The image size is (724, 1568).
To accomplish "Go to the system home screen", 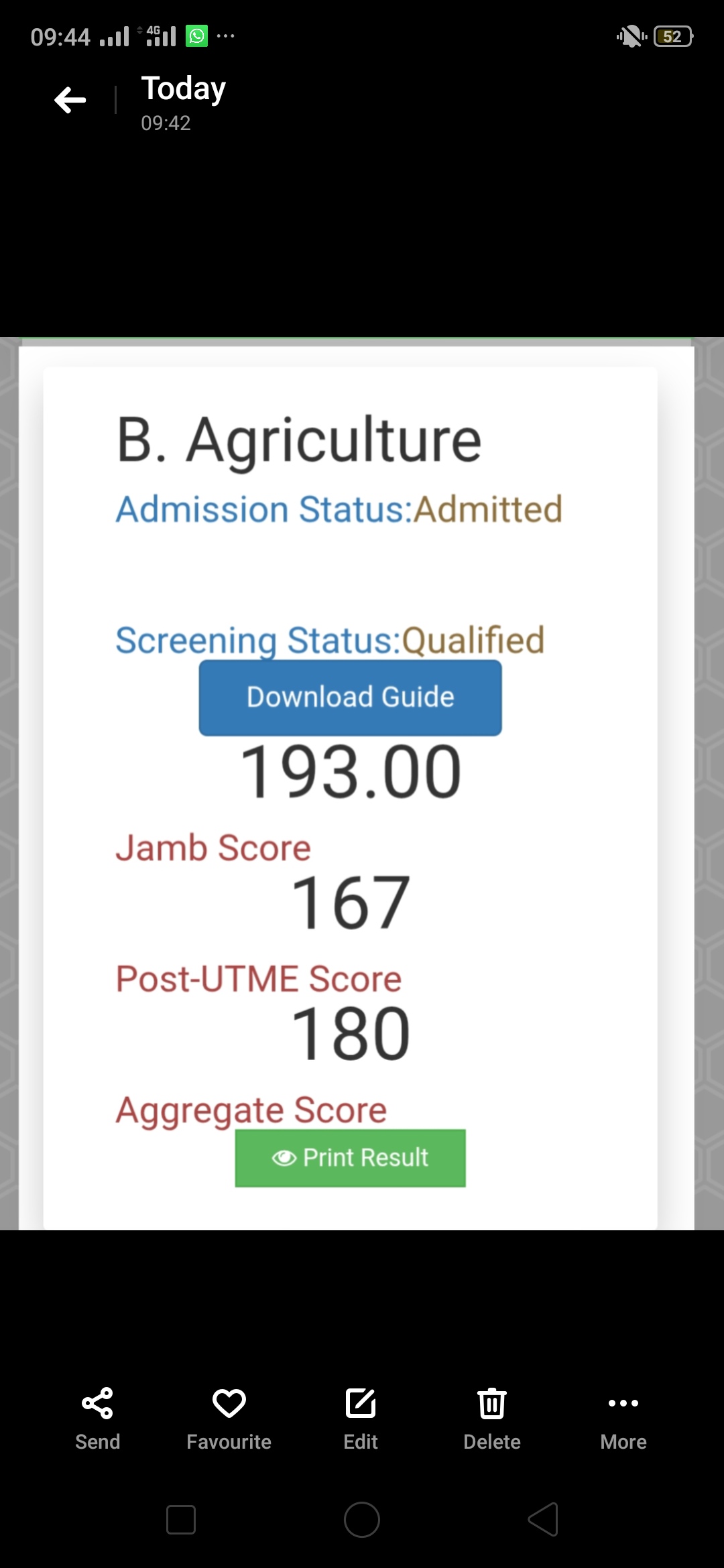I will pos(362,1520).
